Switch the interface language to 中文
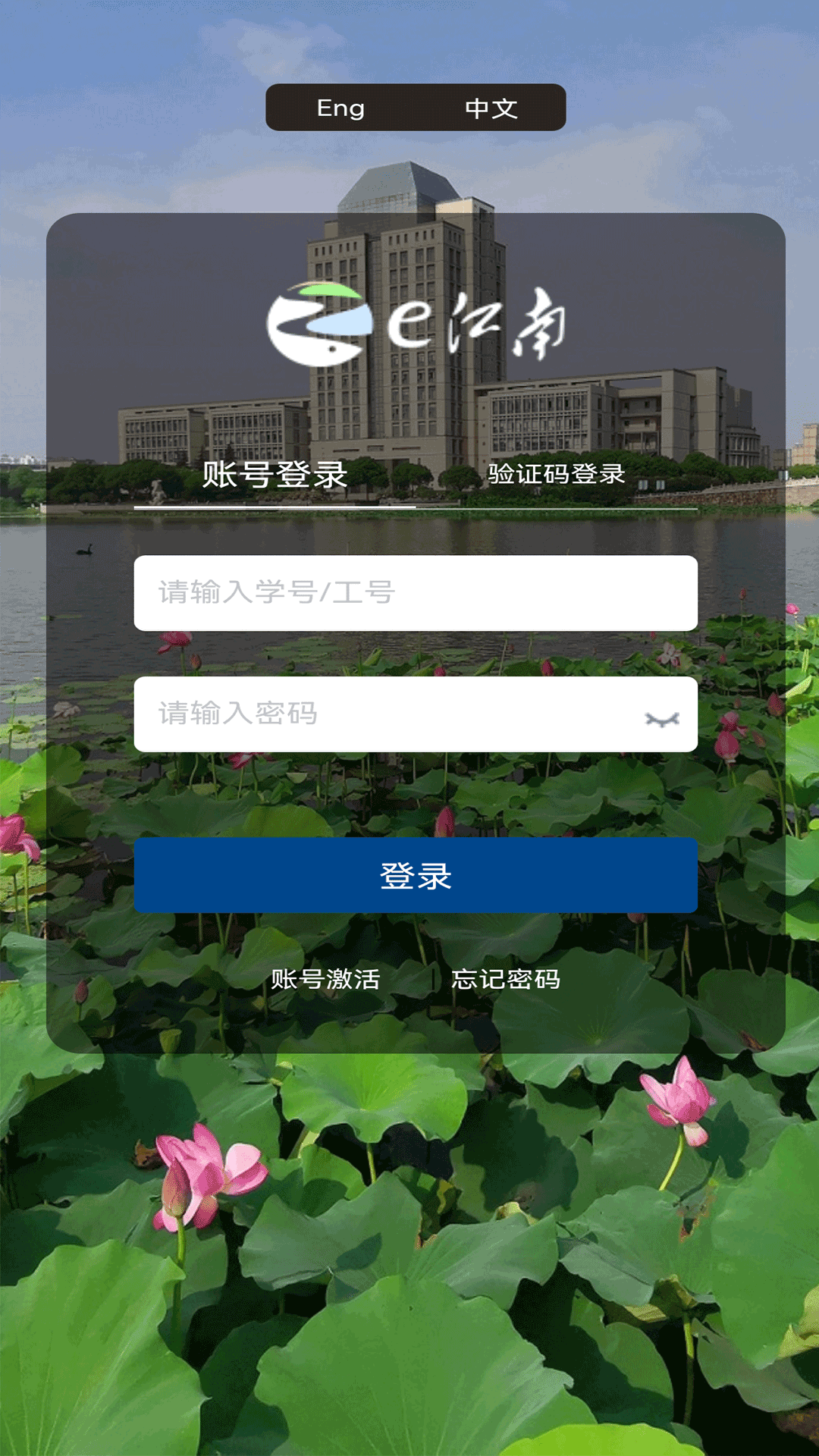 (x=493, y=108)
